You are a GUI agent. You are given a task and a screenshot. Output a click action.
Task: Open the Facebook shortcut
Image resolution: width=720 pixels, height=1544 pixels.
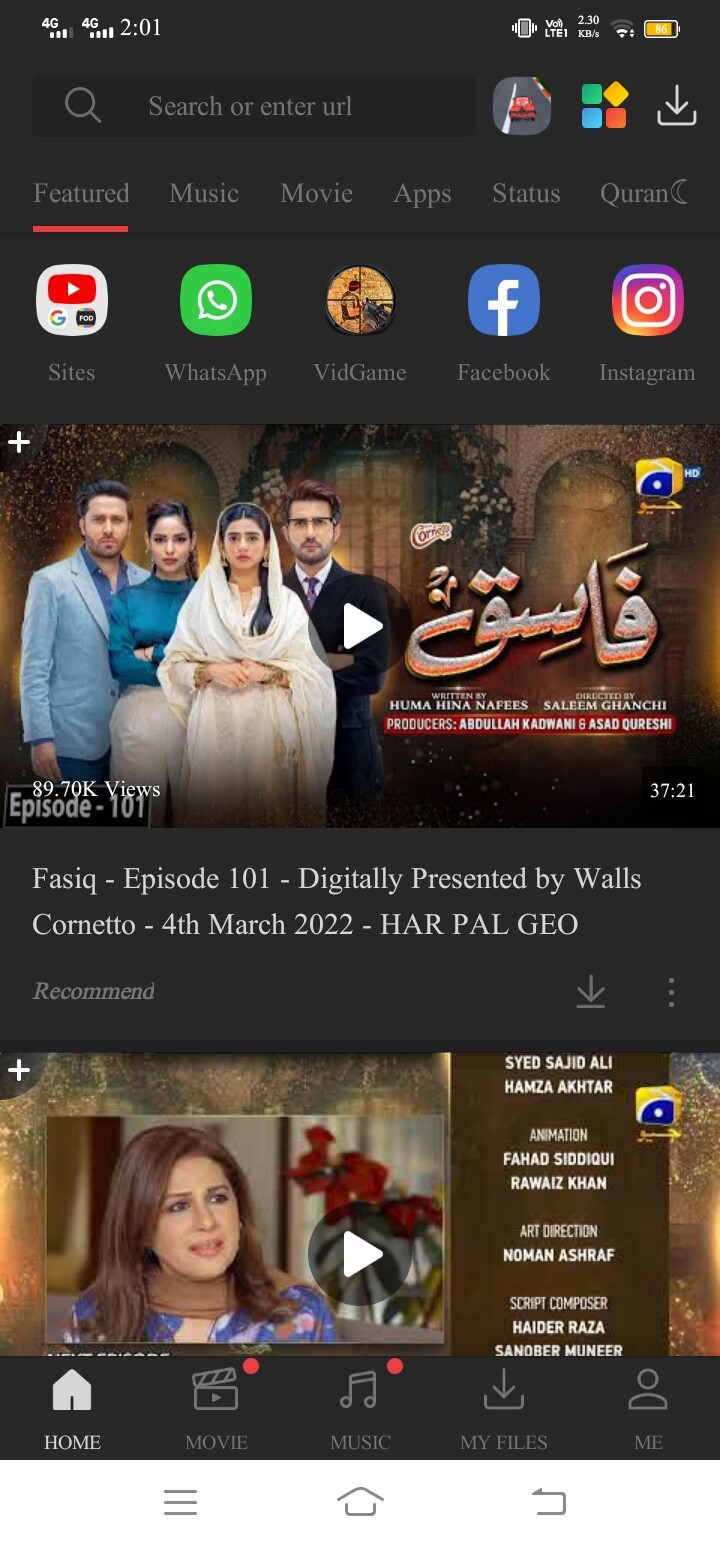tap(504, 301)
